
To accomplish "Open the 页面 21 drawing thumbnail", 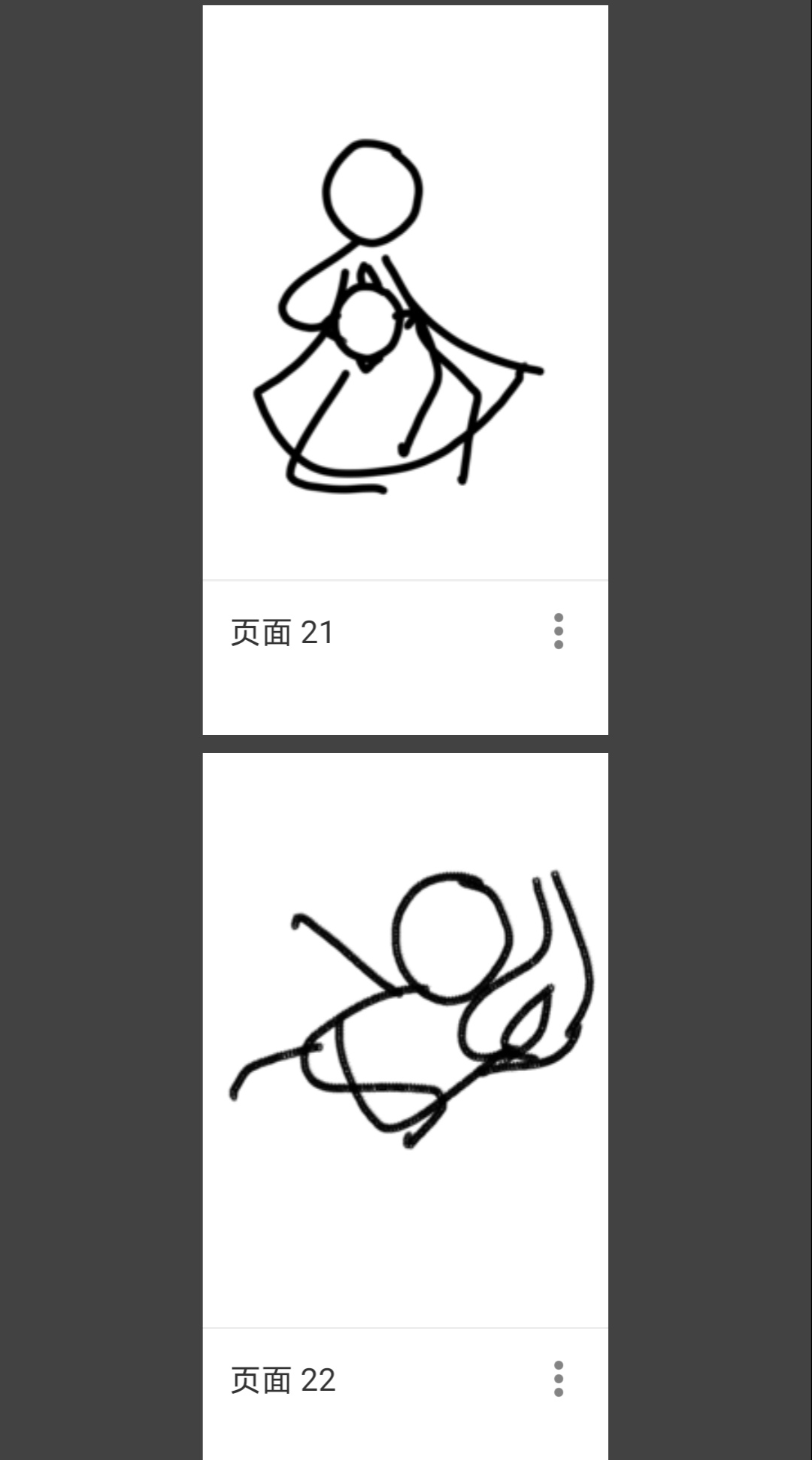I will pos(405,293).
